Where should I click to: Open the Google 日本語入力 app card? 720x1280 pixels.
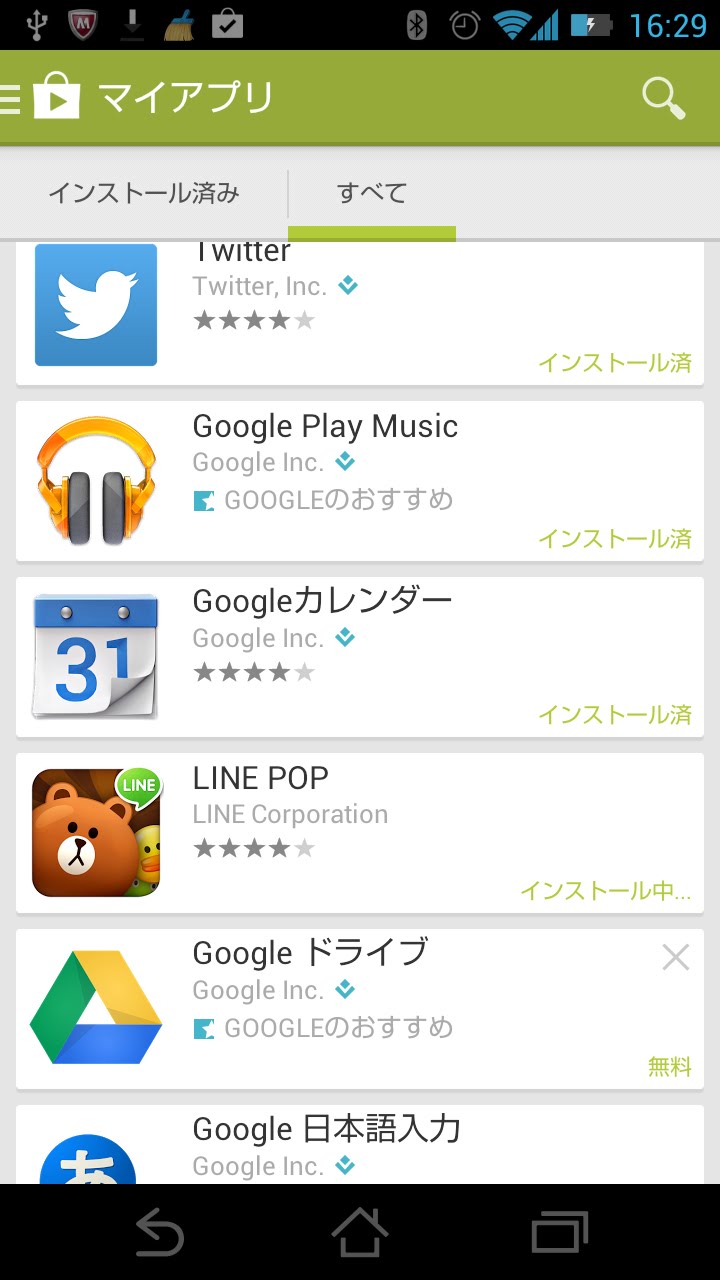tap(360, 1145)
